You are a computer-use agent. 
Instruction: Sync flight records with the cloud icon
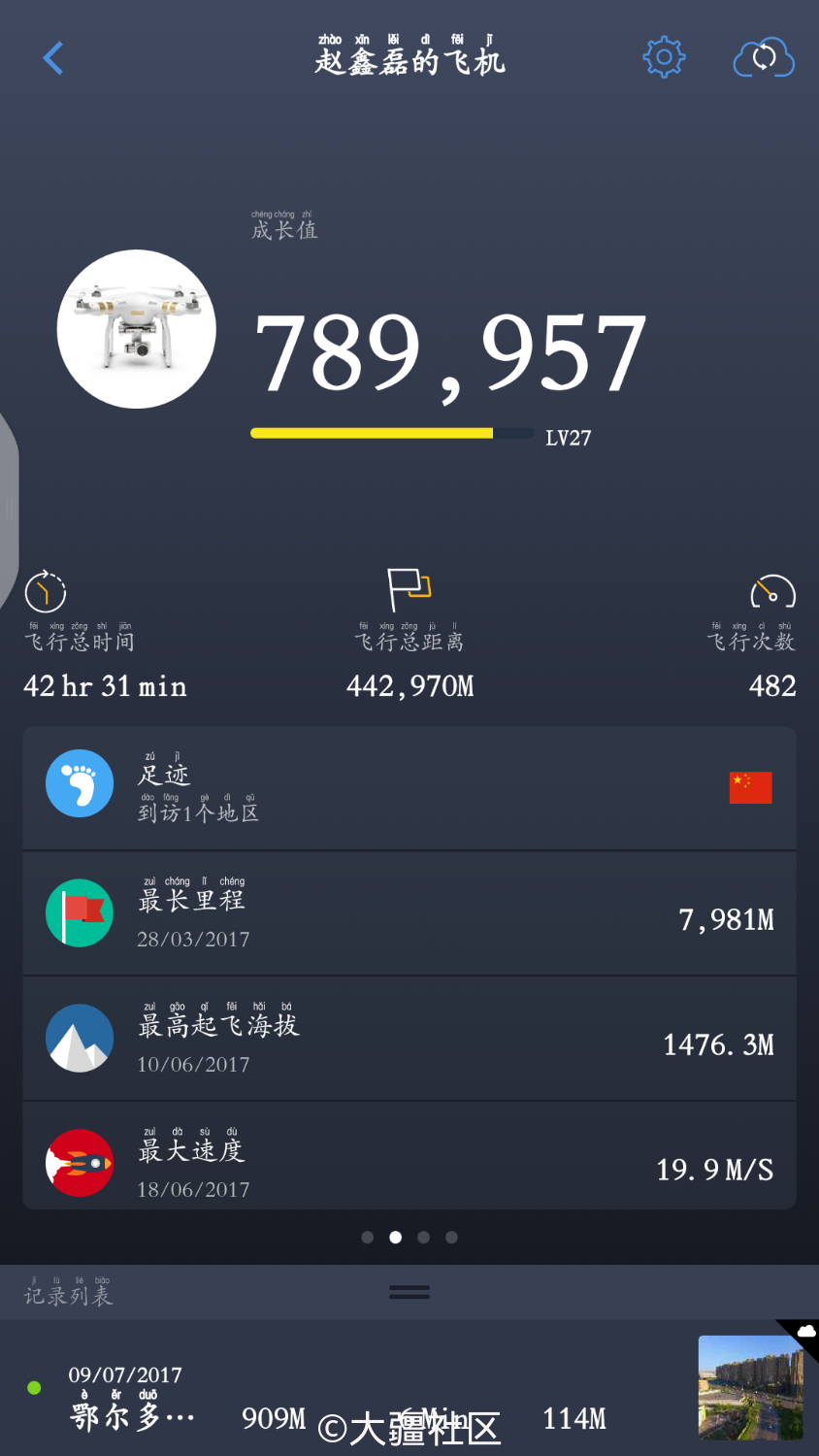coord(764,58)
